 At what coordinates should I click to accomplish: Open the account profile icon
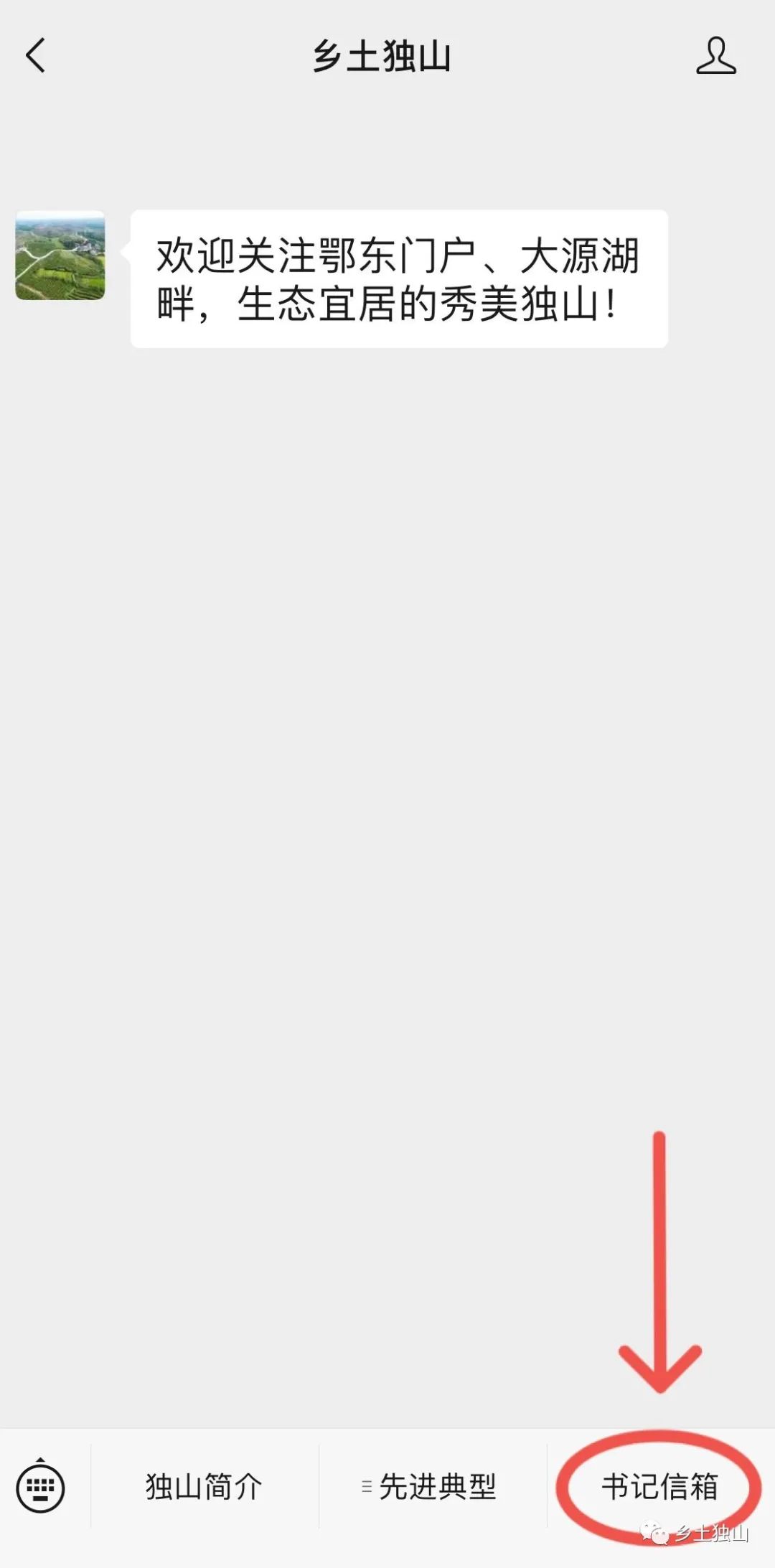pyautogui.click(x=715, y=56)
